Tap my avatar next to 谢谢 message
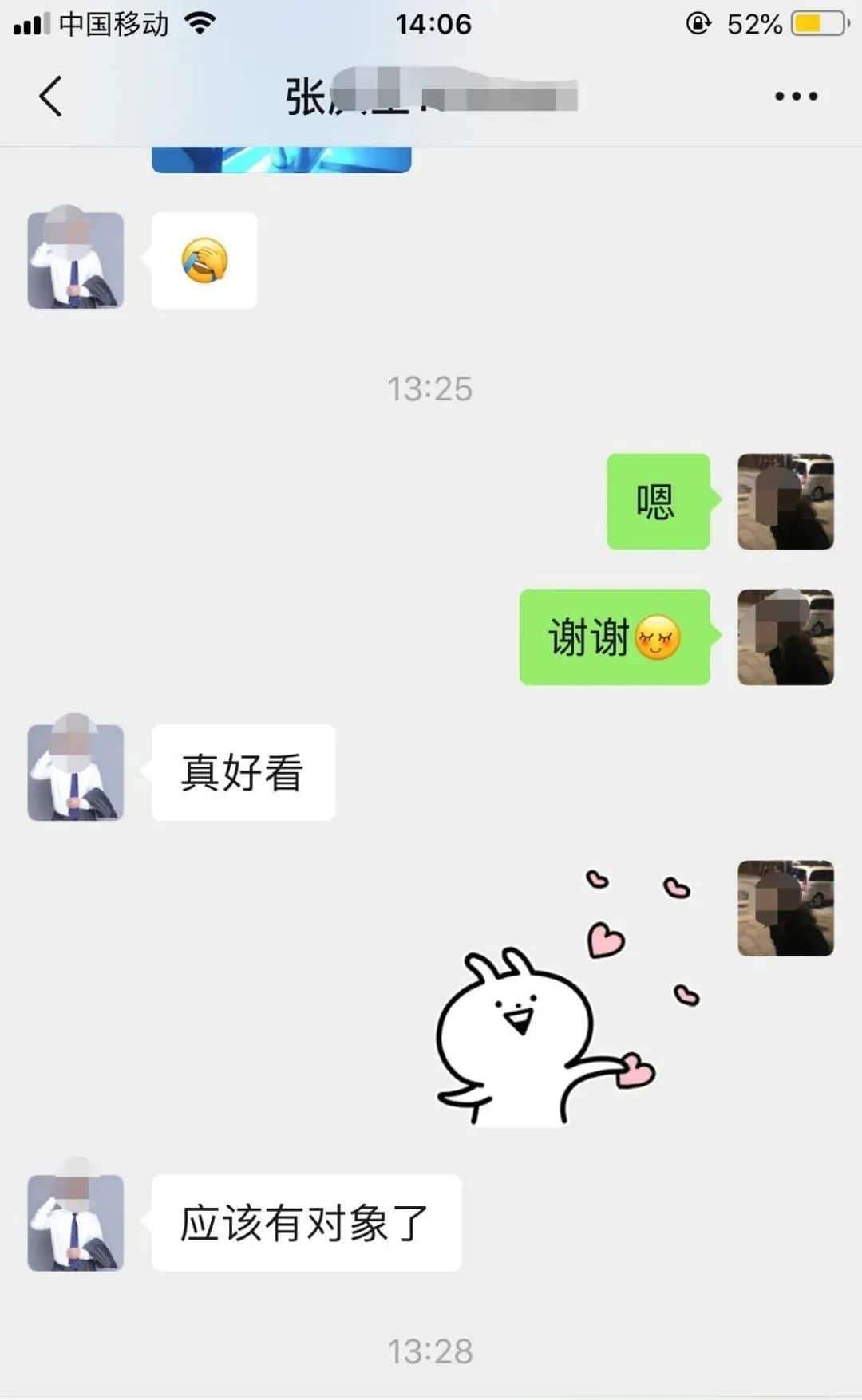 (785, 637)
